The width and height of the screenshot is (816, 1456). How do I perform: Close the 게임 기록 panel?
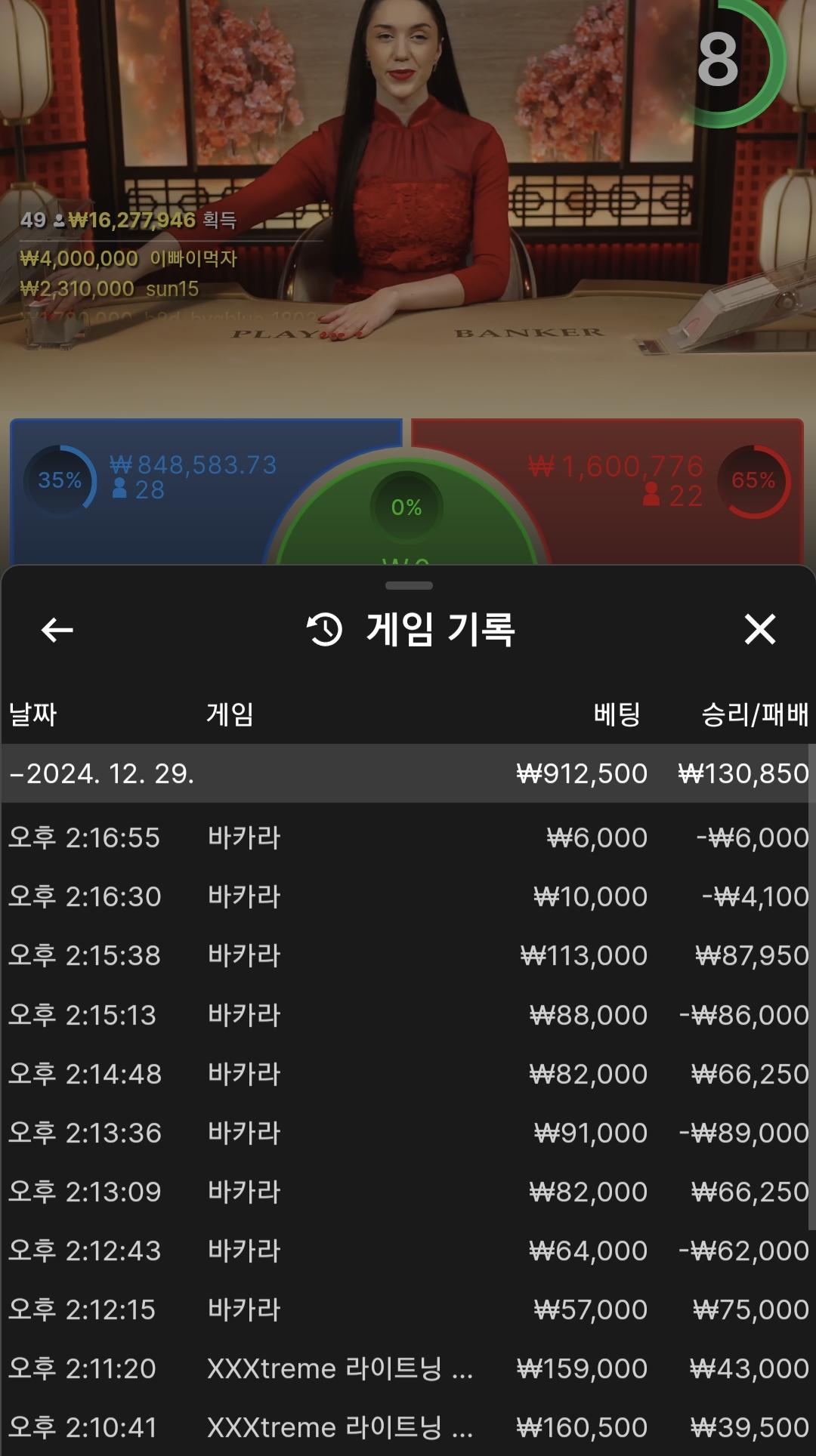[x=759, y=629]
